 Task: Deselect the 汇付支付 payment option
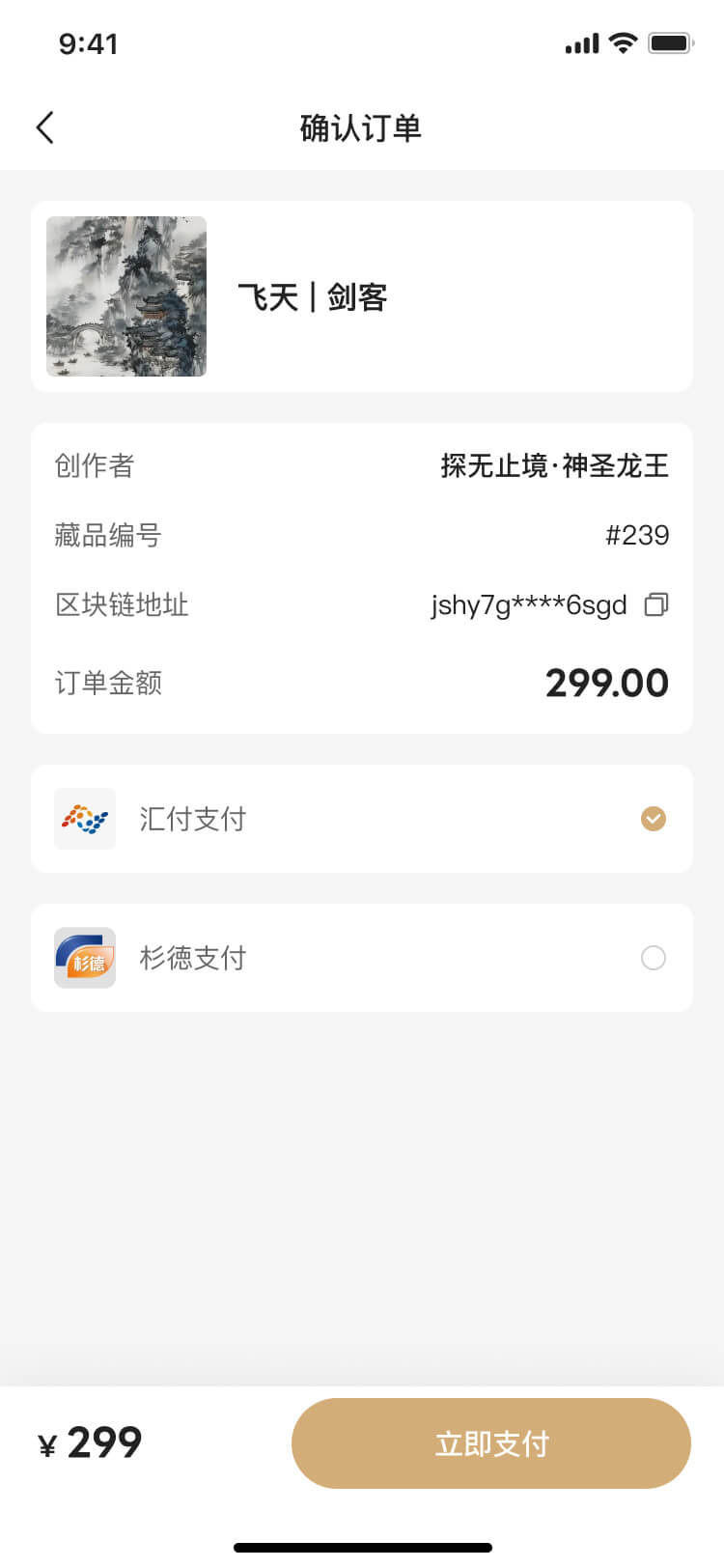tap(654, 818)
